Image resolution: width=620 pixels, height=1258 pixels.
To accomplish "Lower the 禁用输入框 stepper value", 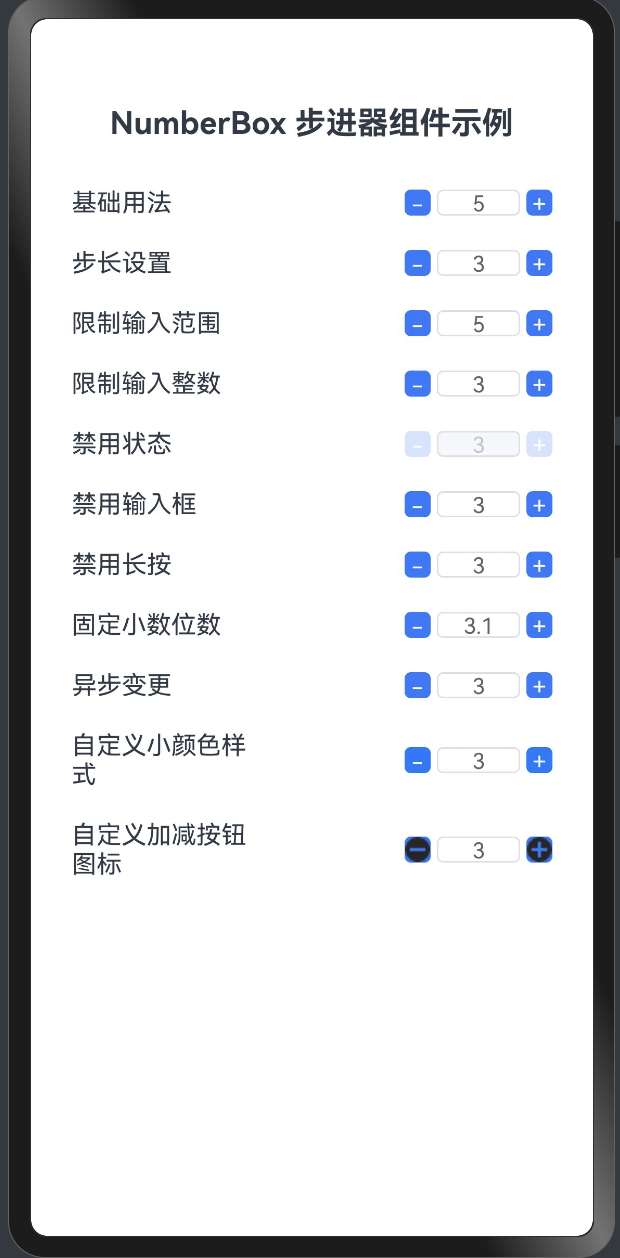I will pos(418,505).
